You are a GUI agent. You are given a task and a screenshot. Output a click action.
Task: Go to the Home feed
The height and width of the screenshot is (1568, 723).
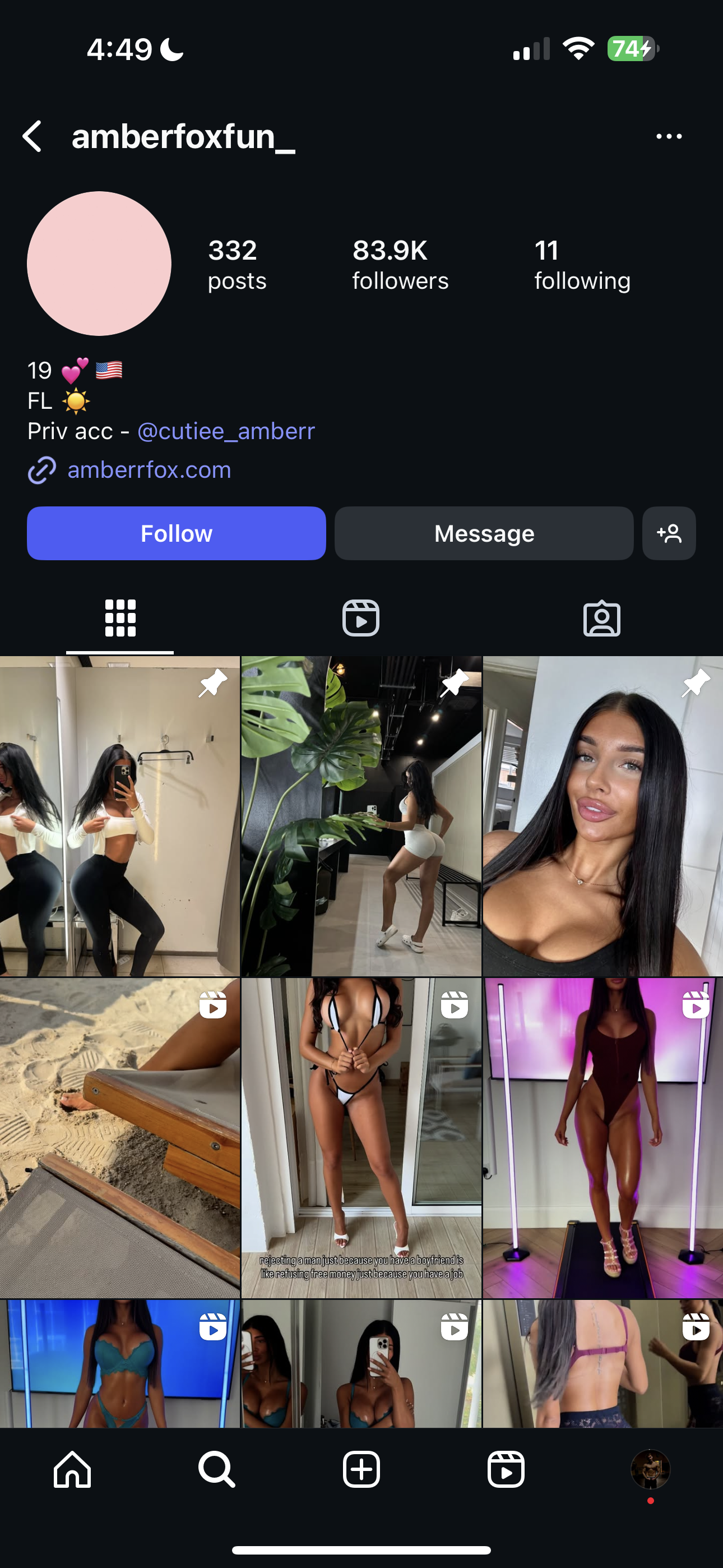(x=72, y=1469)
